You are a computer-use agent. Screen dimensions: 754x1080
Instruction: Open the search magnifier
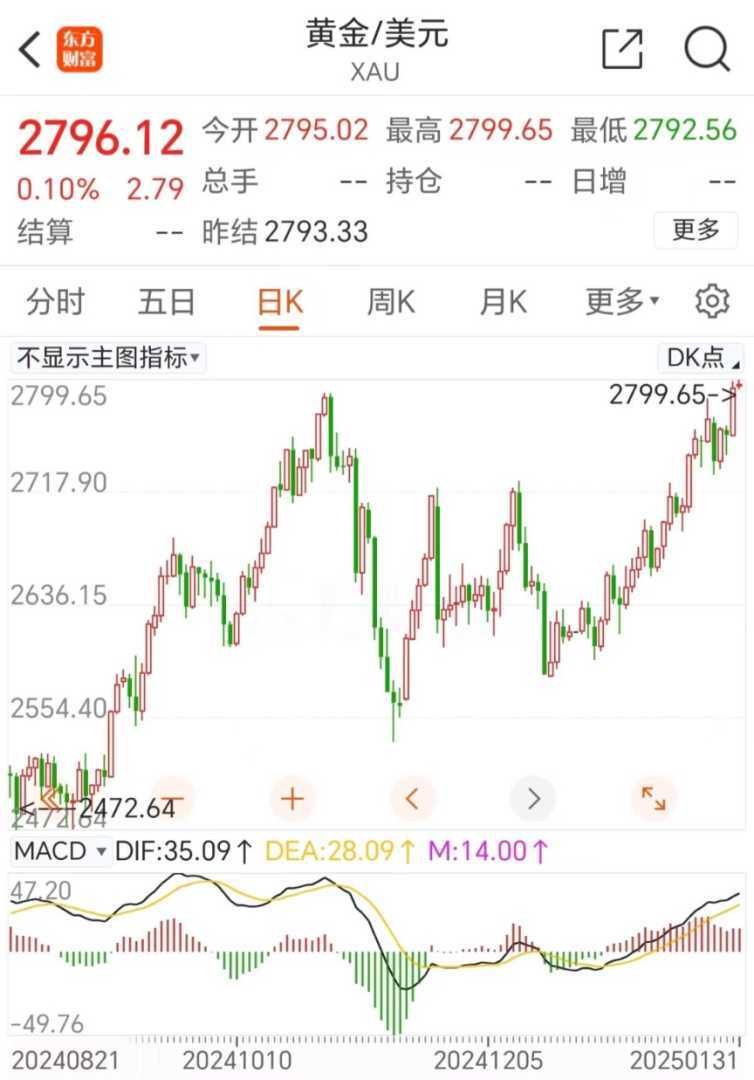point(707,49)
